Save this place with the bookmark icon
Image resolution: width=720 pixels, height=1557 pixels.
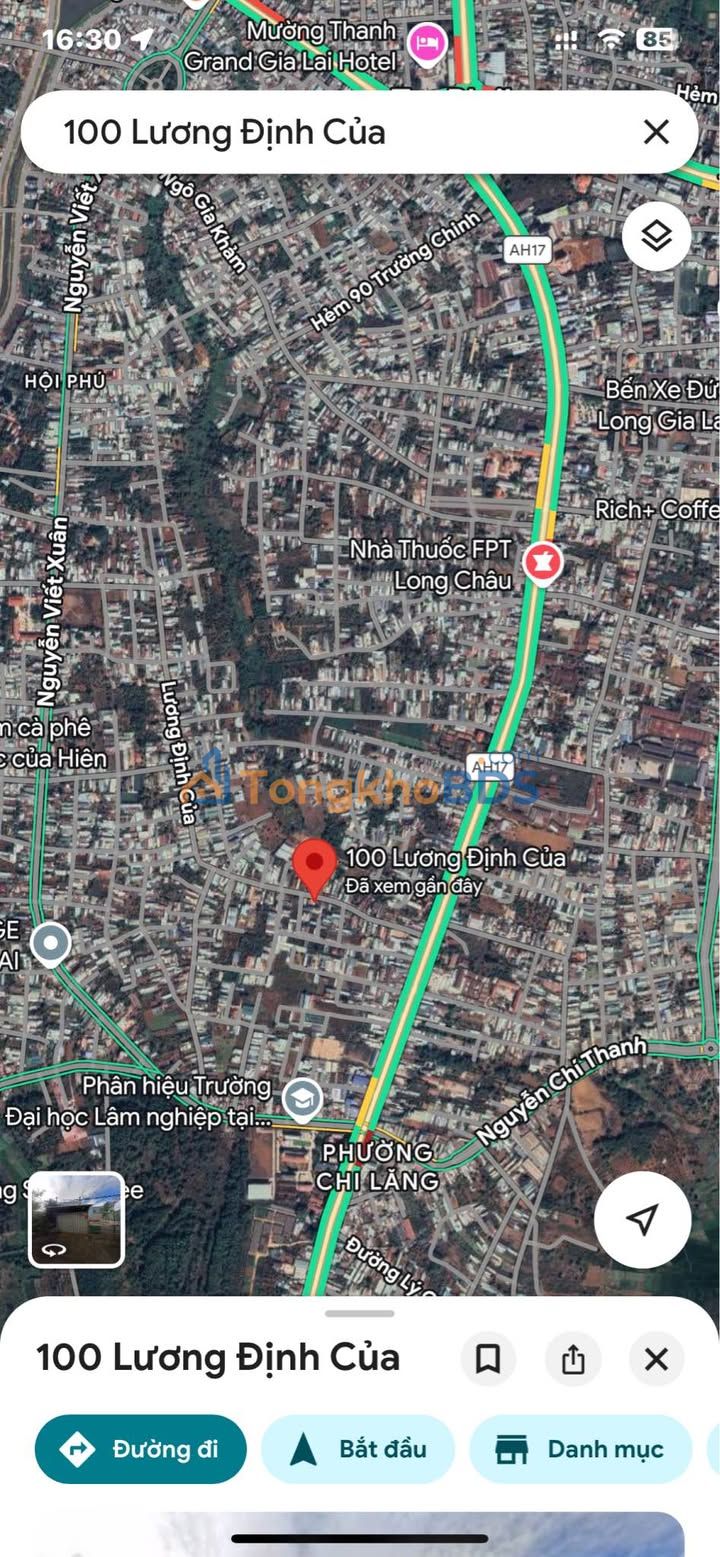click(x=488, y=1359)
